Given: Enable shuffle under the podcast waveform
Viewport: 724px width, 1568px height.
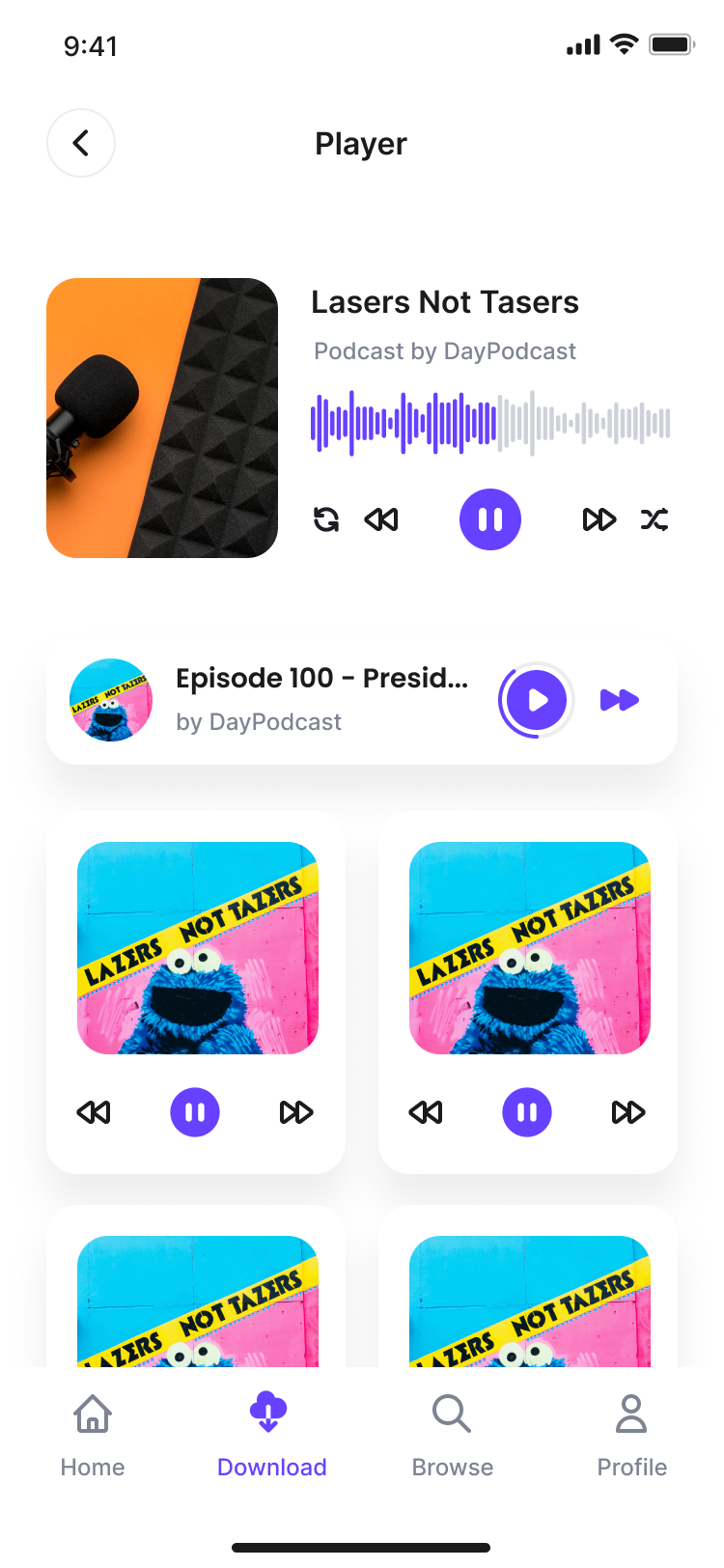Looking at the screenshot, I should click(x=654, y=519).
